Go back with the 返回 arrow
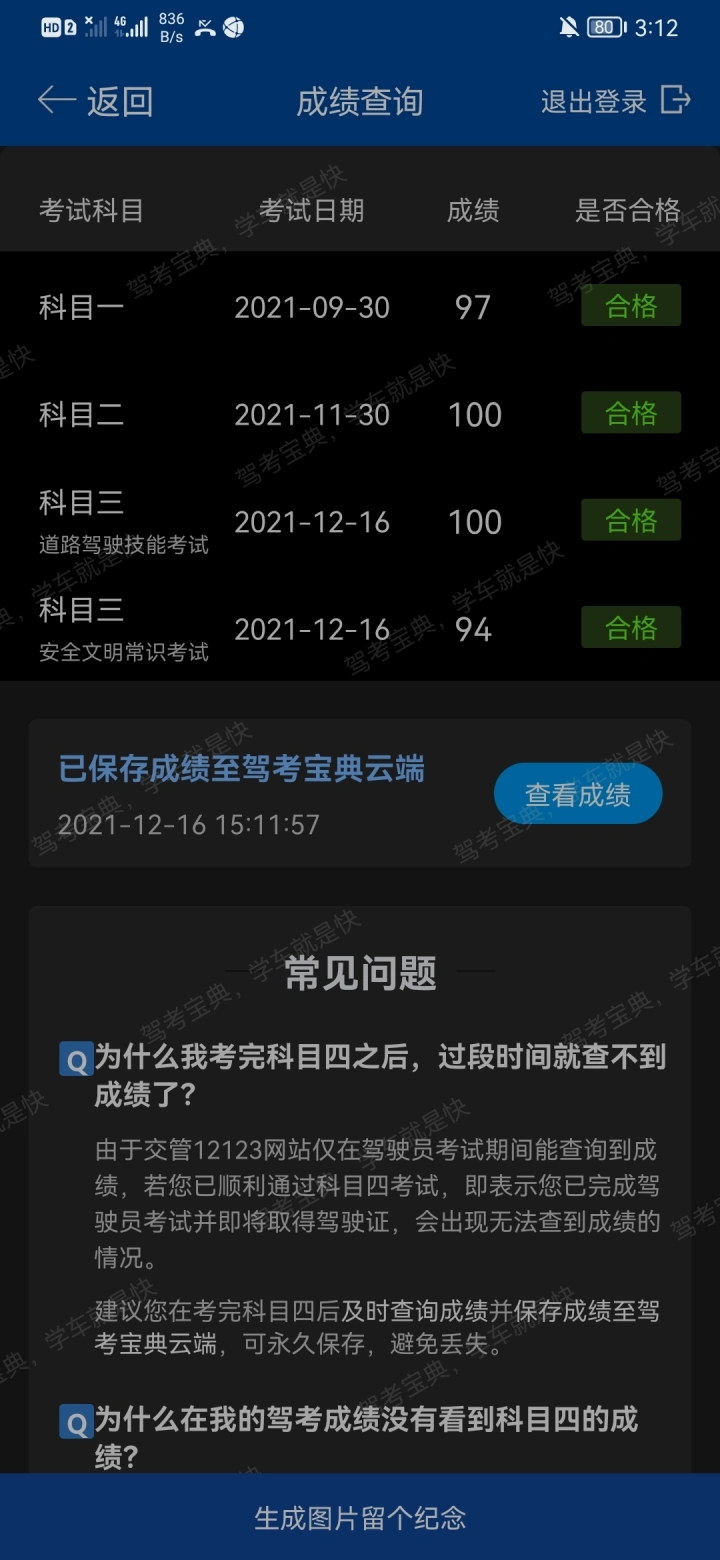Viewport: 720px width, 1560px height. [x=94, y=101]
